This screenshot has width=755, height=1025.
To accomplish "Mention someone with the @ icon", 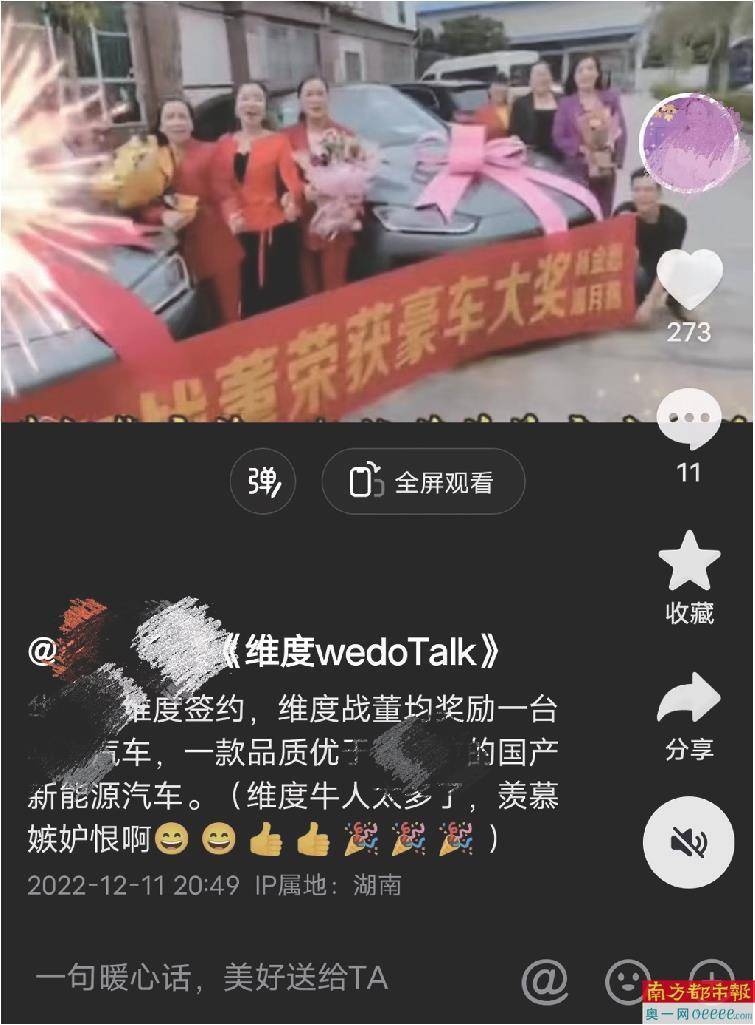I will pyautogui.click(x=545, y=978).
